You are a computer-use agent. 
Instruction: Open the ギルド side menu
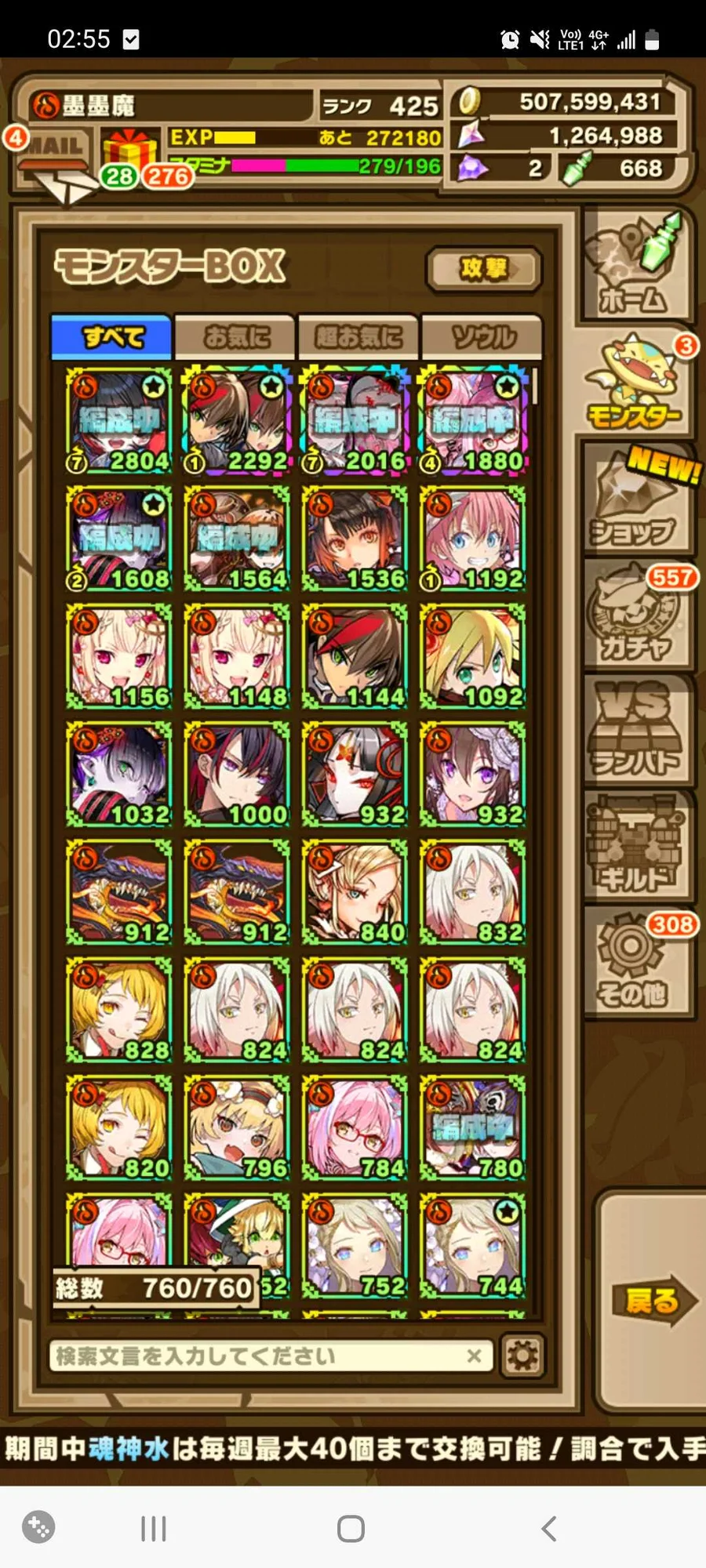coord(635,847)
